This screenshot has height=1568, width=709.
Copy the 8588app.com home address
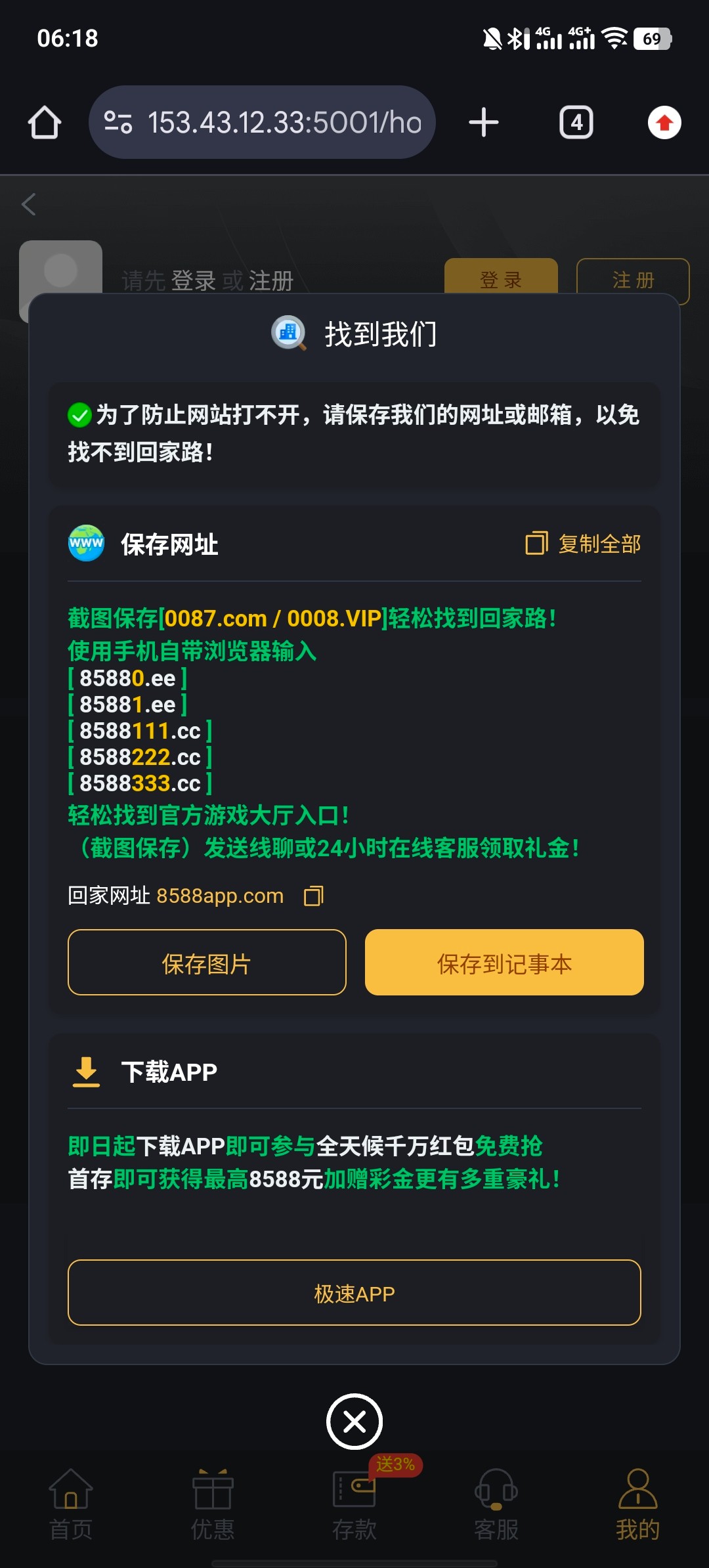coord(314,896)
